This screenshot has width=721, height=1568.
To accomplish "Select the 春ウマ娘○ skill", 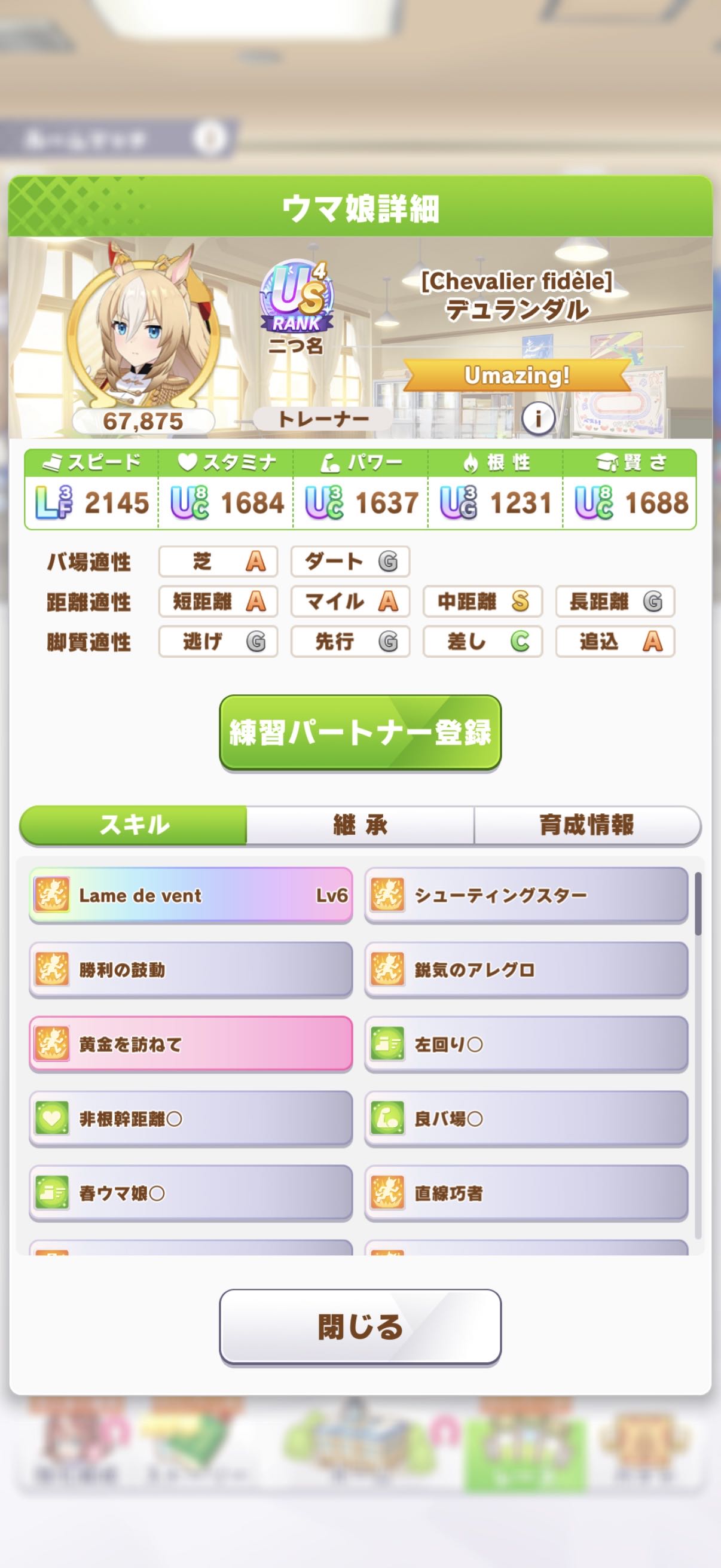I will [x=191, y=1193].
